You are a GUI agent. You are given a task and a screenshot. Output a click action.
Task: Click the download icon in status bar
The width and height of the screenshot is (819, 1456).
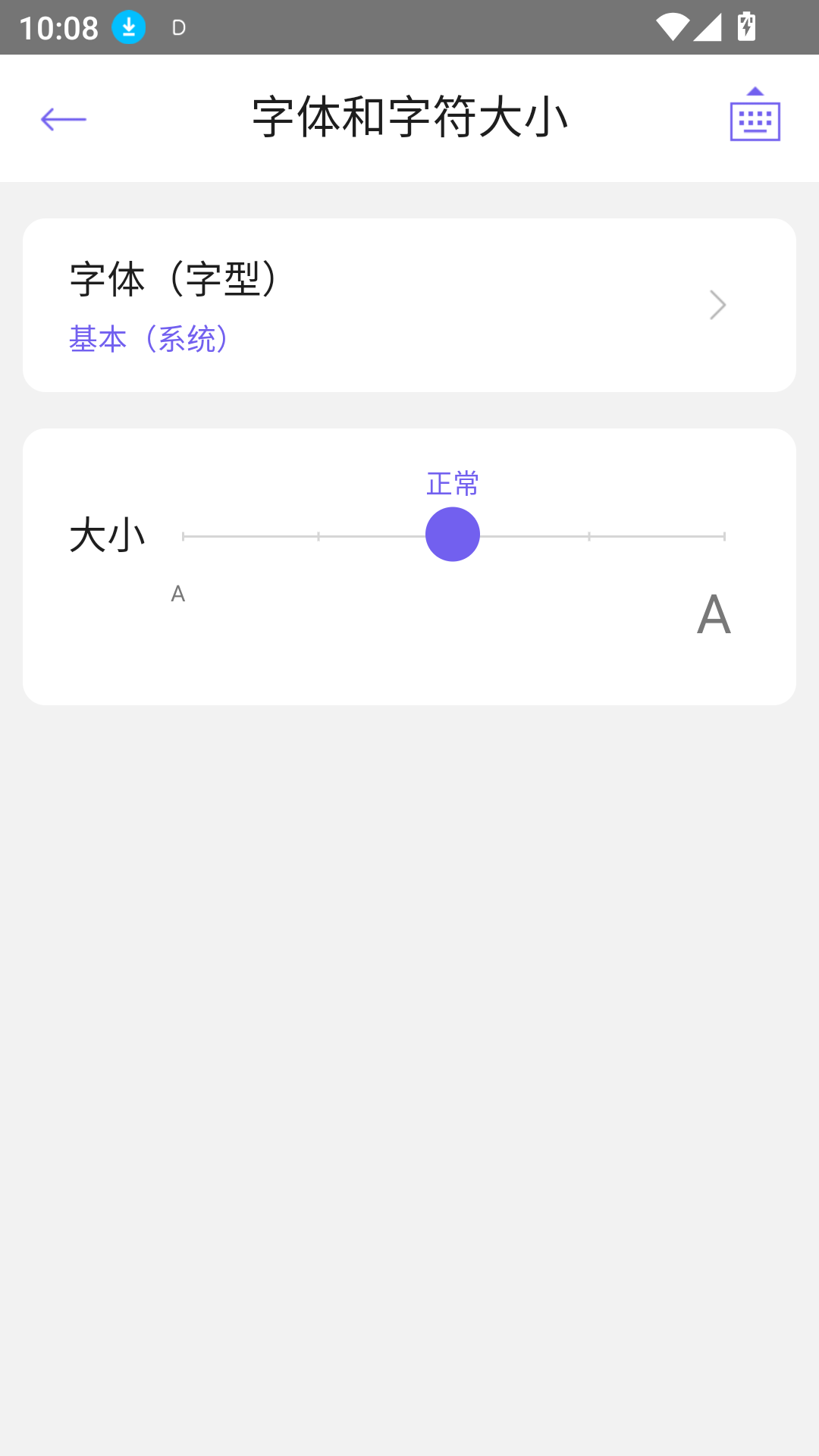click(x=128, y=27)
